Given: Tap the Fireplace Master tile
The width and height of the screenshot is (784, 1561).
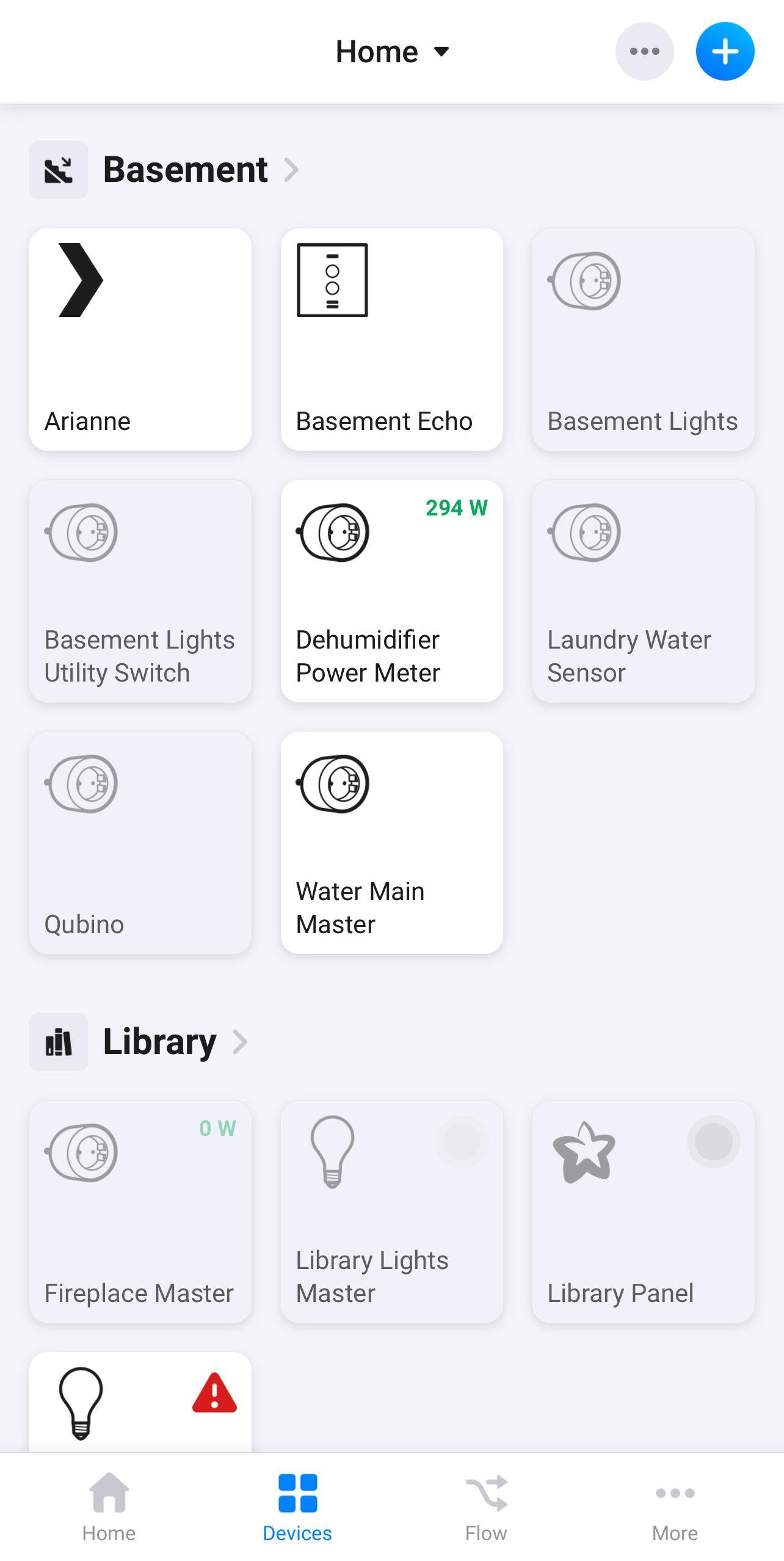Looking at the screenshot, I should click(x=140, y=1212).
